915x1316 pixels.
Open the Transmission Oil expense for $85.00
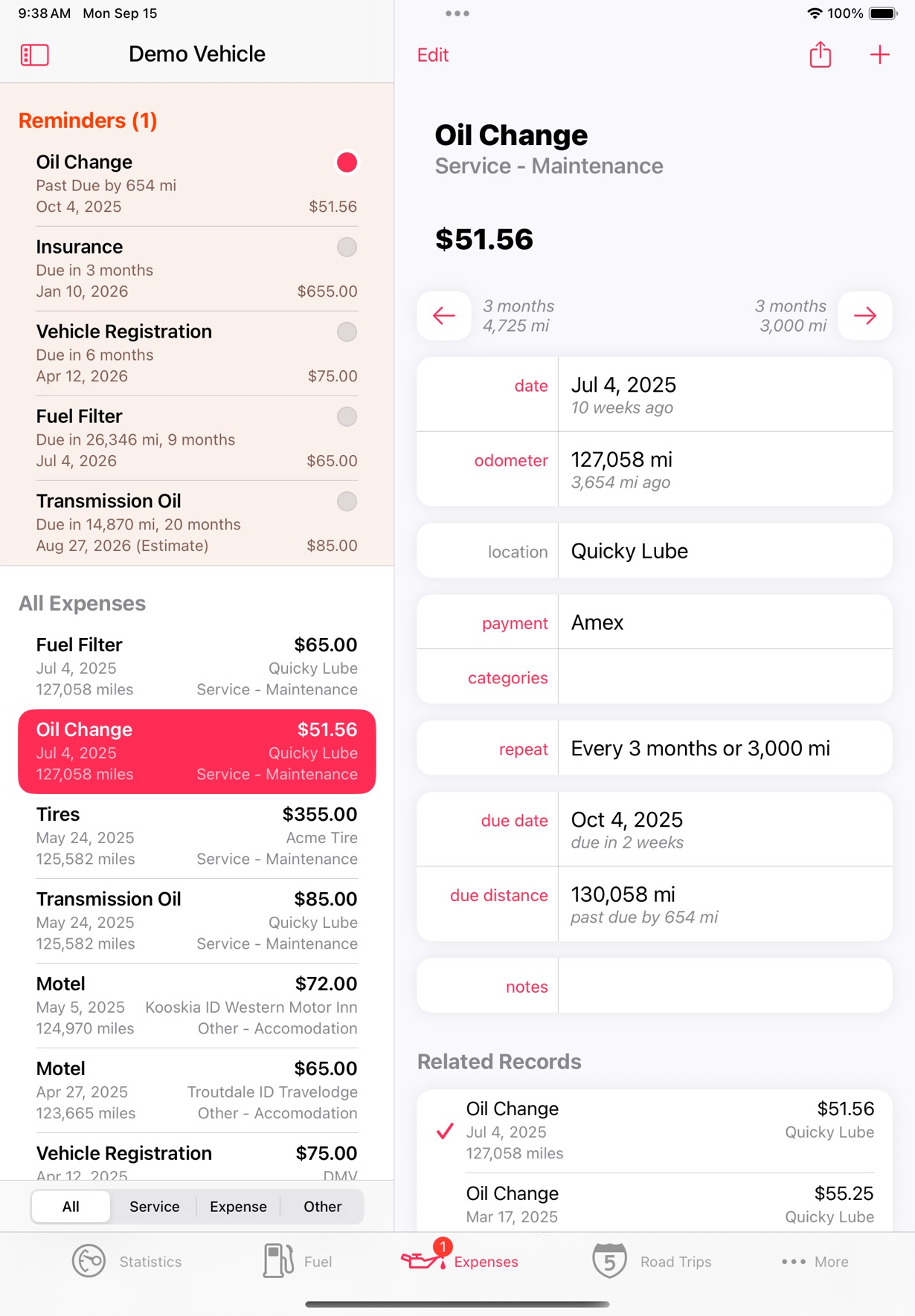tap(196, 921)
